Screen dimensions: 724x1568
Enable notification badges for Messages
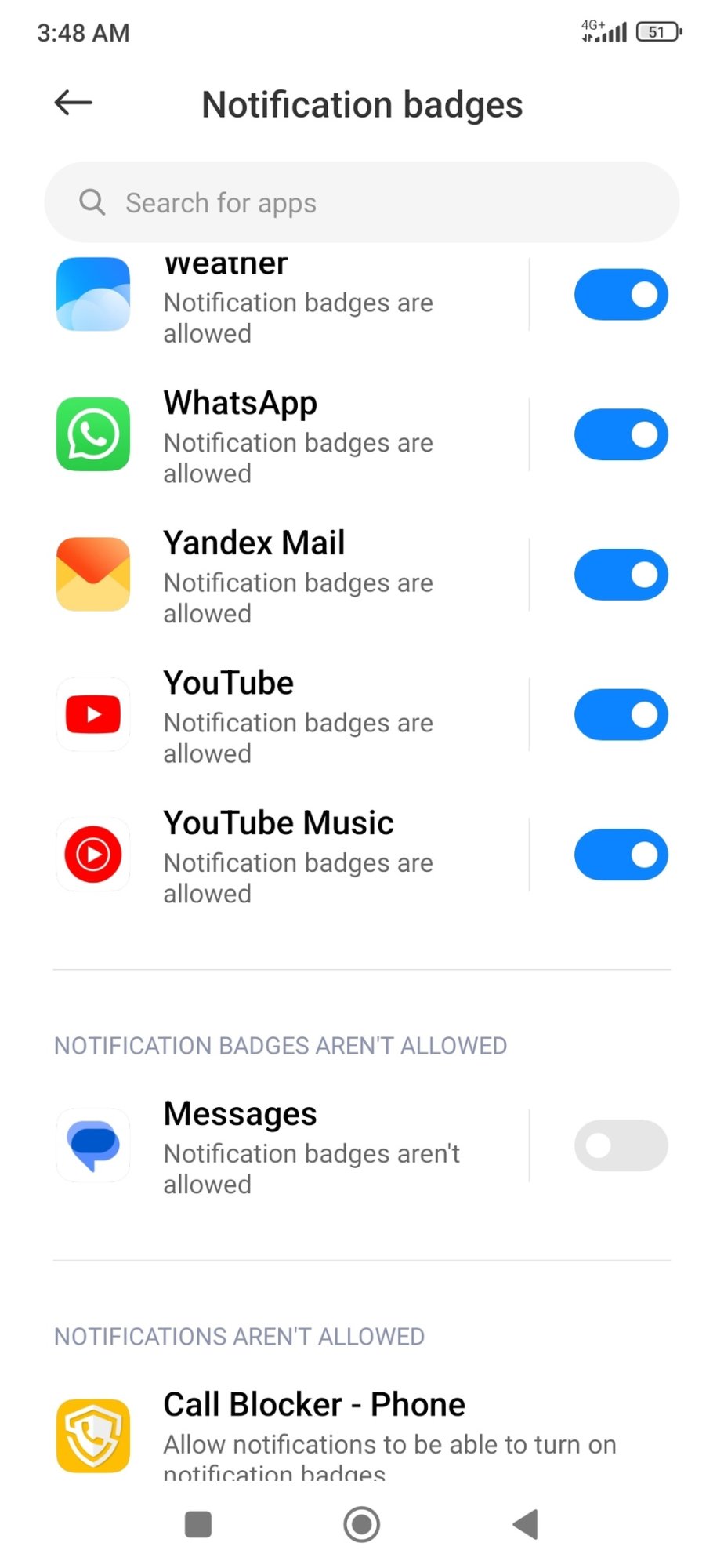pos(621,1145)
